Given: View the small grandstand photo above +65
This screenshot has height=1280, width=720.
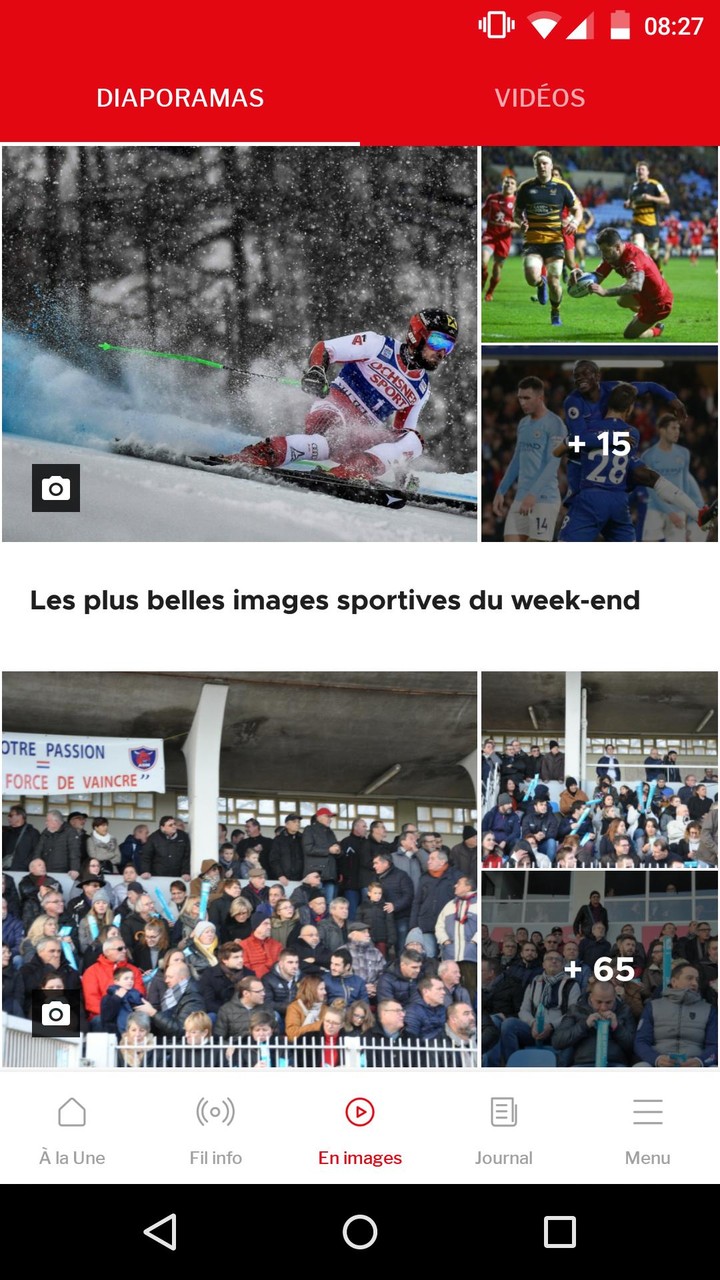Looking at the screenshot, I should 599,768.
